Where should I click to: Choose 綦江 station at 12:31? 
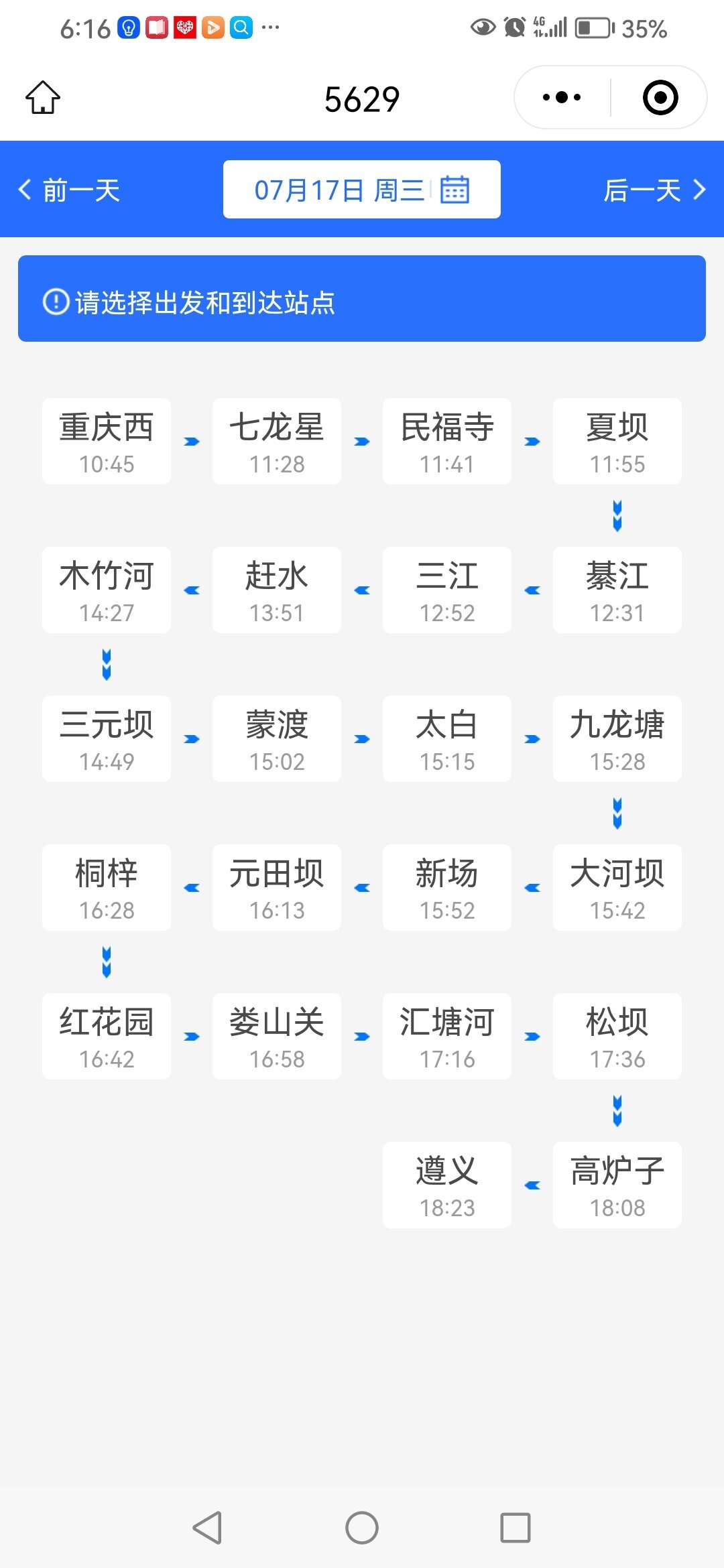617,590
